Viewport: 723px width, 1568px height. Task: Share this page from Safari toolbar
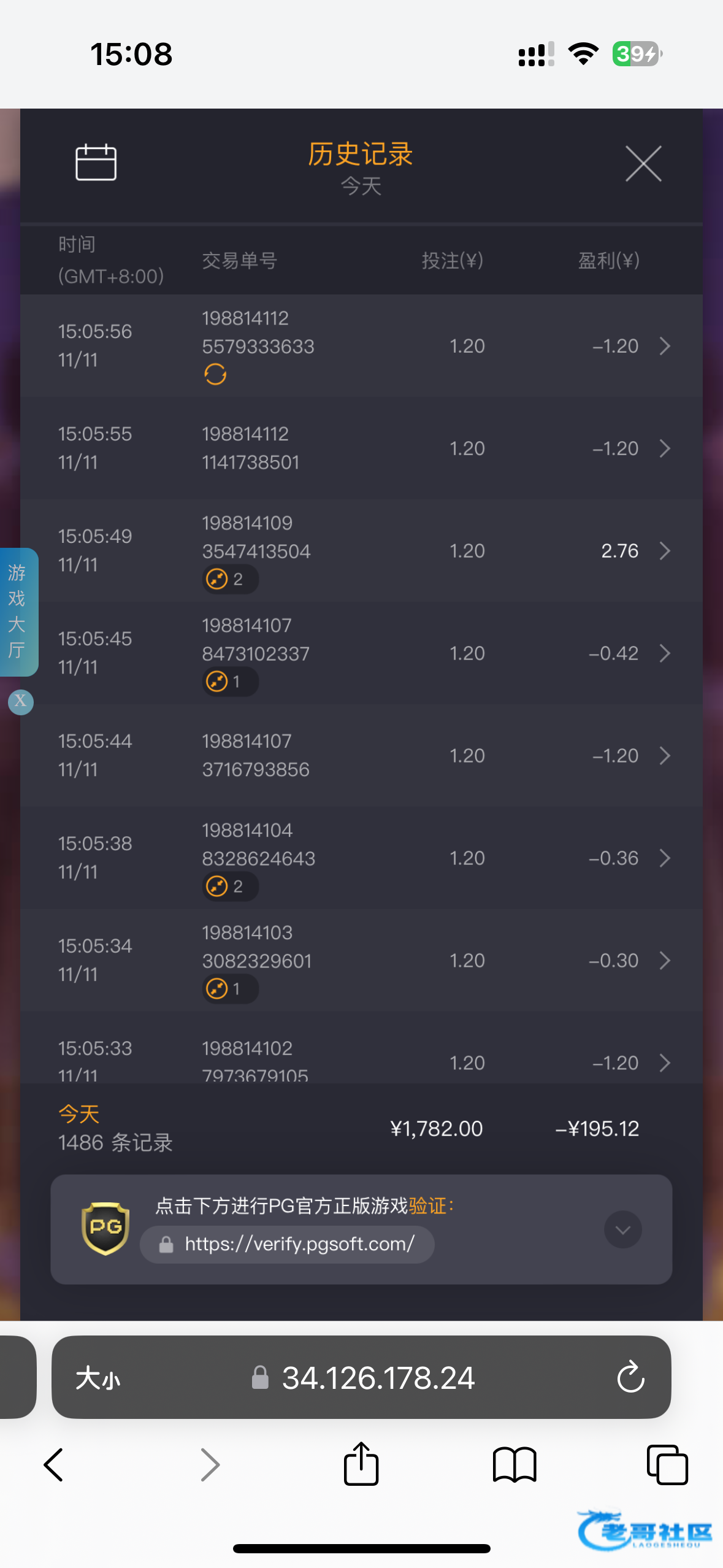[x=361, y=1464]
